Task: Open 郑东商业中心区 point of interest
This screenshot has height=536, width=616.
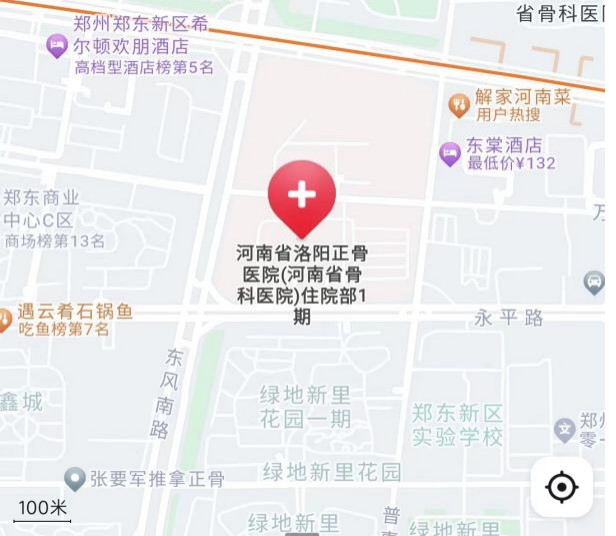Action: (x=42, y=209)
